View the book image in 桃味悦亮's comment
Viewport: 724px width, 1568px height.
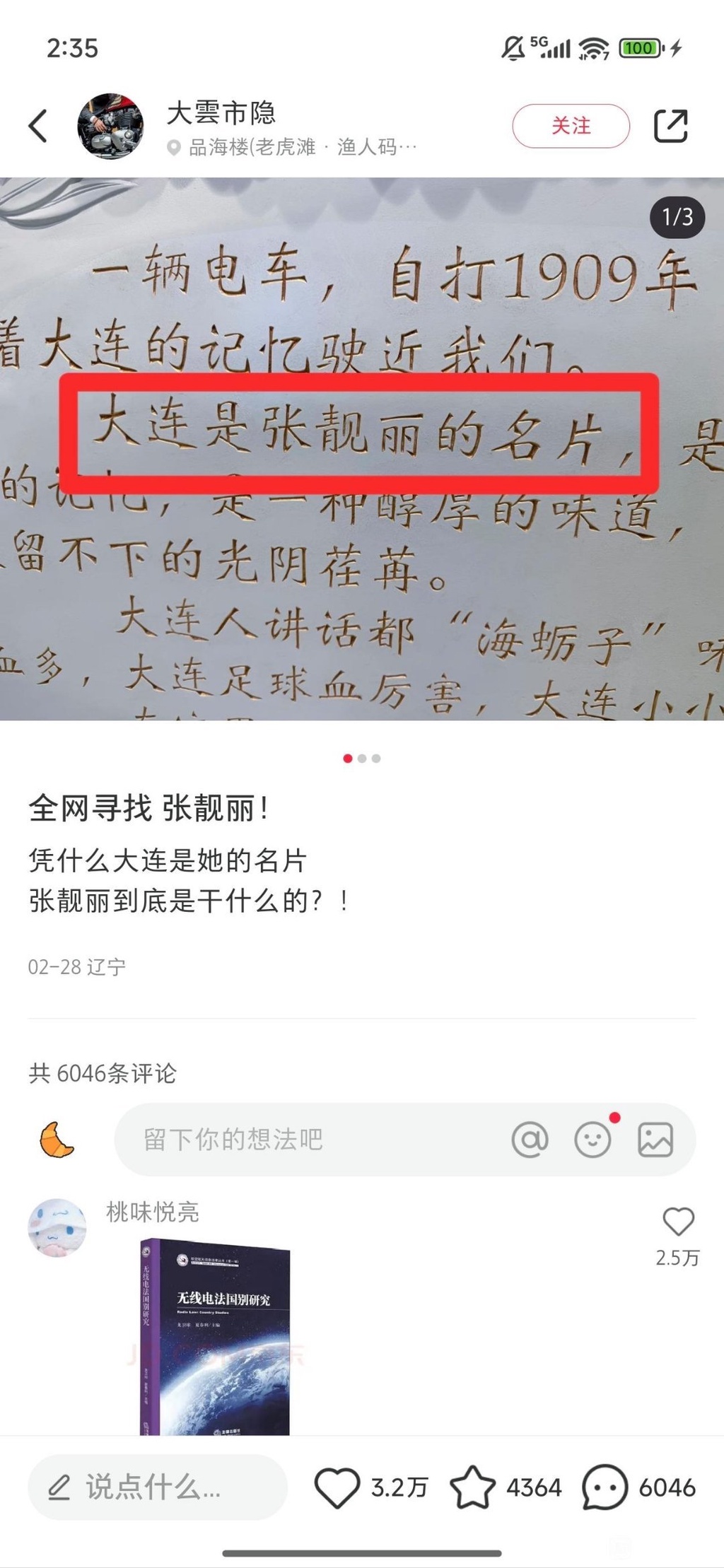[216, 1336]
